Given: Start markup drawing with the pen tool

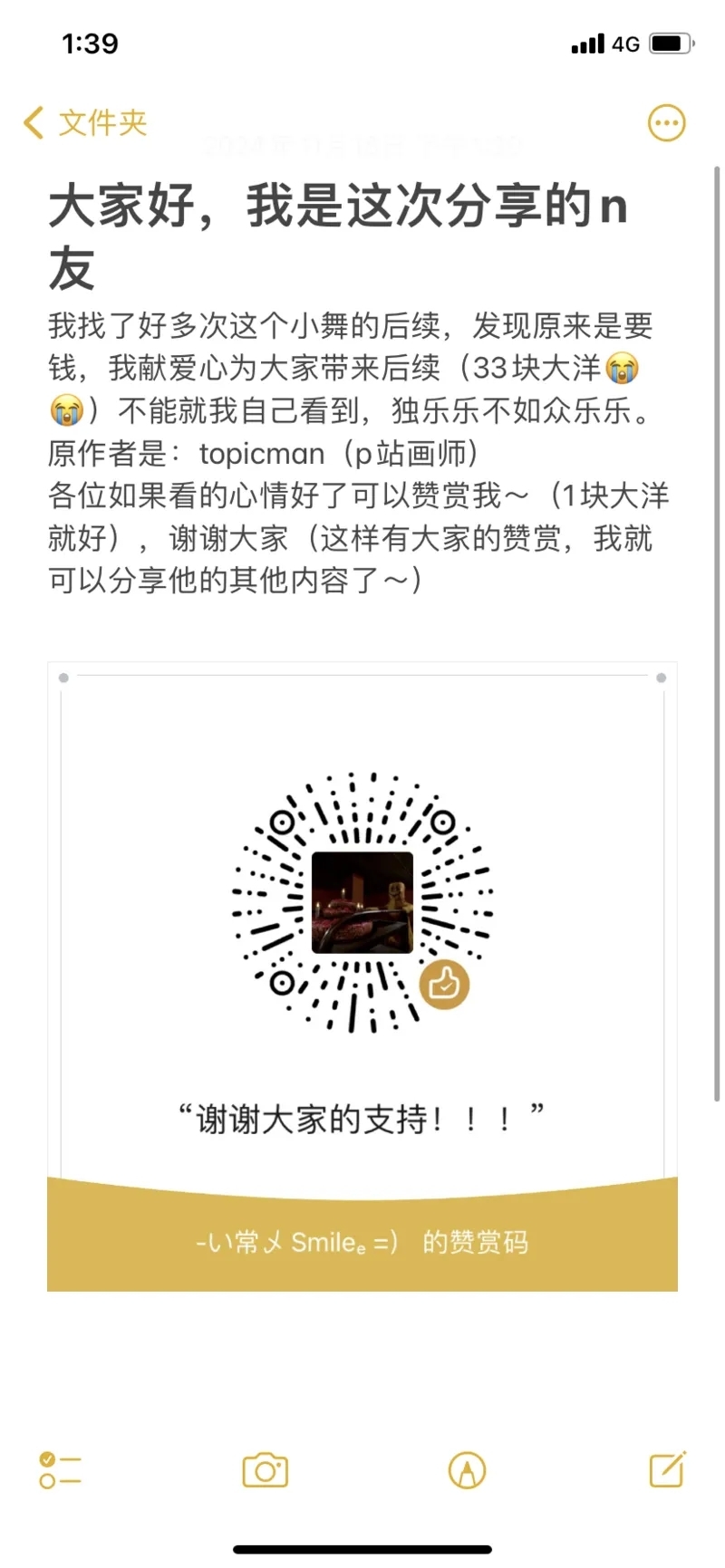Looking at the screenshot, I should point(467,1470).
